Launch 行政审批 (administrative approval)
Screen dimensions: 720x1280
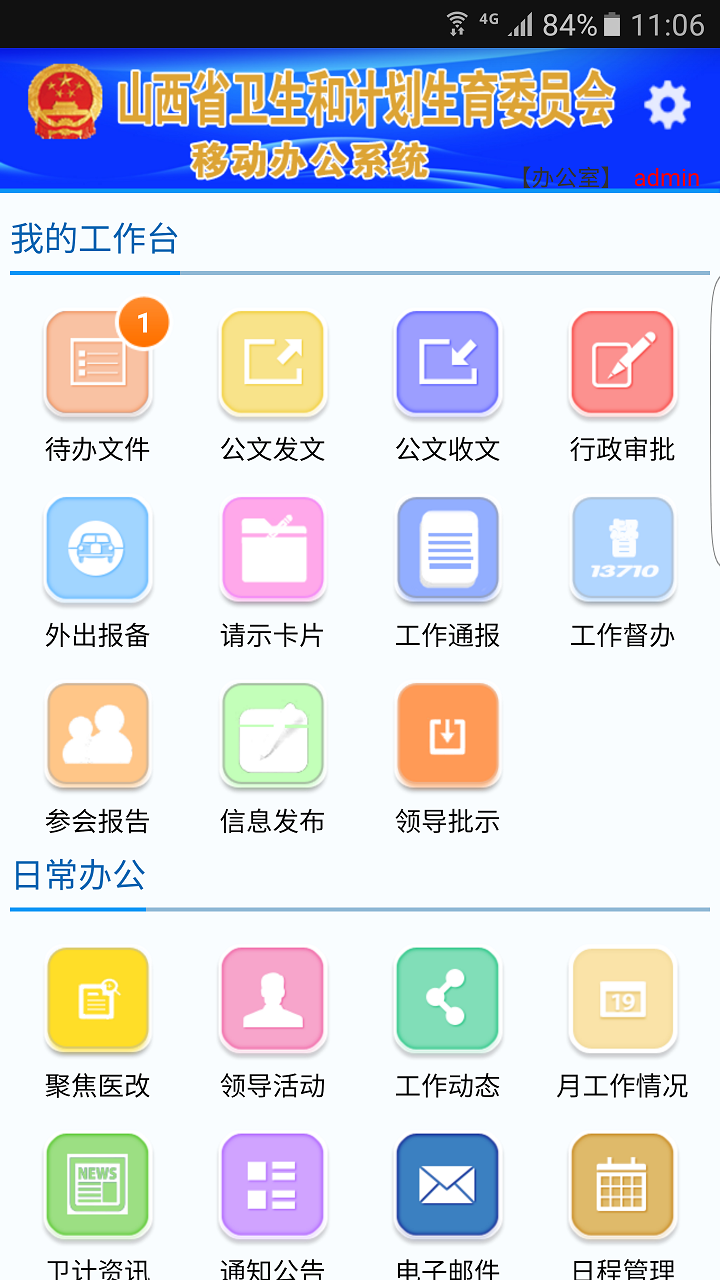tap(622, 363)
